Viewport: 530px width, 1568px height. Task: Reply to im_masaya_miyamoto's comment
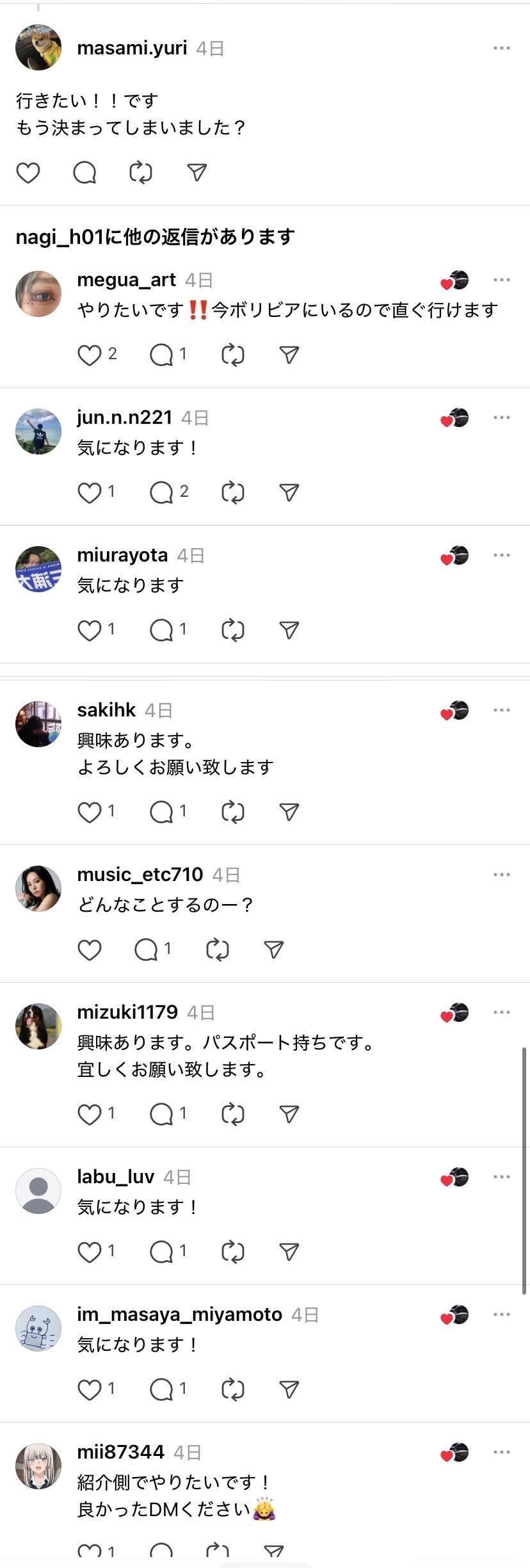(x=161, y=1389)
